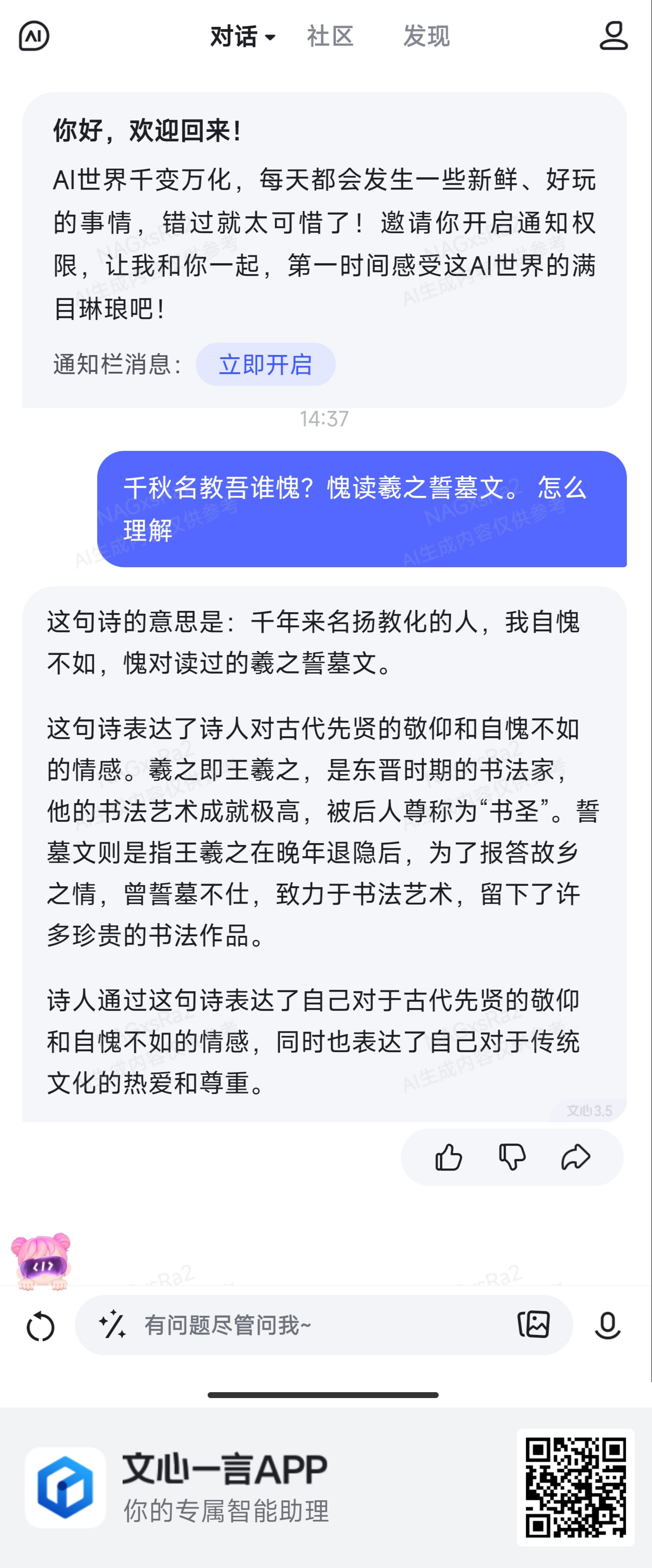Expand the 对话 dropdown

pyautogui.click(x=243, y=36)
